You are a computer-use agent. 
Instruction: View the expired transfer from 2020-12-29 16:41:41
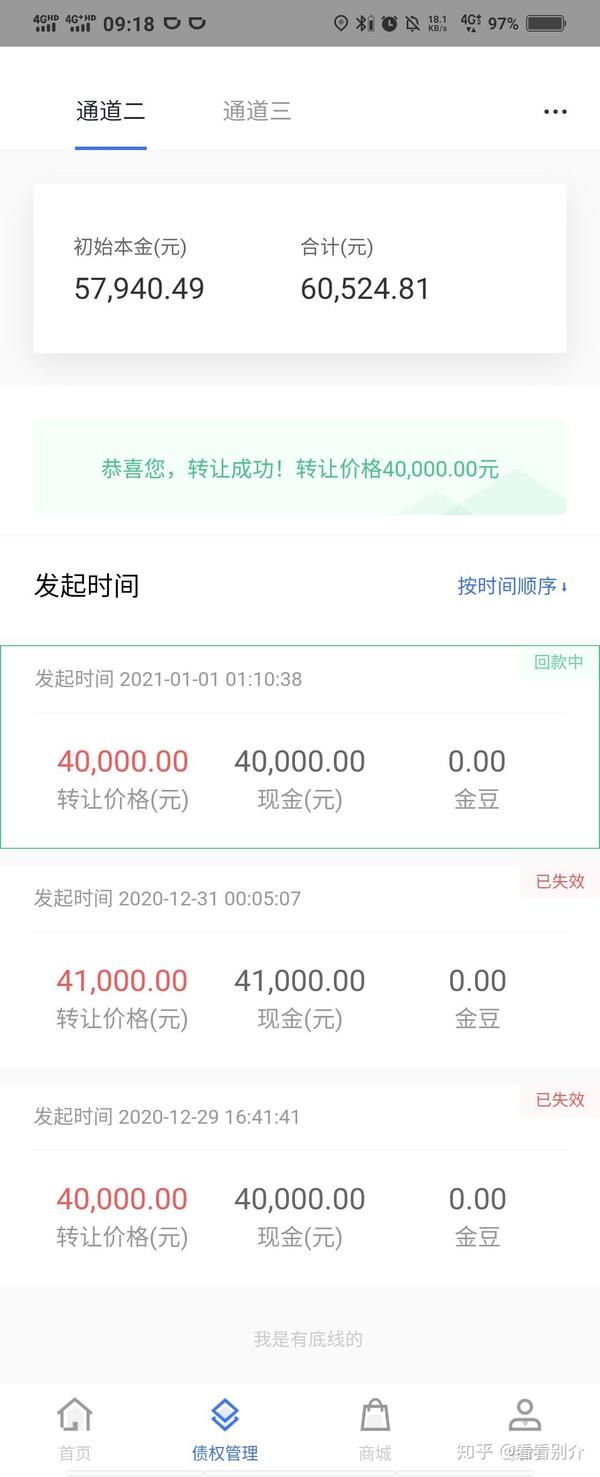(x=299, y=1185)
